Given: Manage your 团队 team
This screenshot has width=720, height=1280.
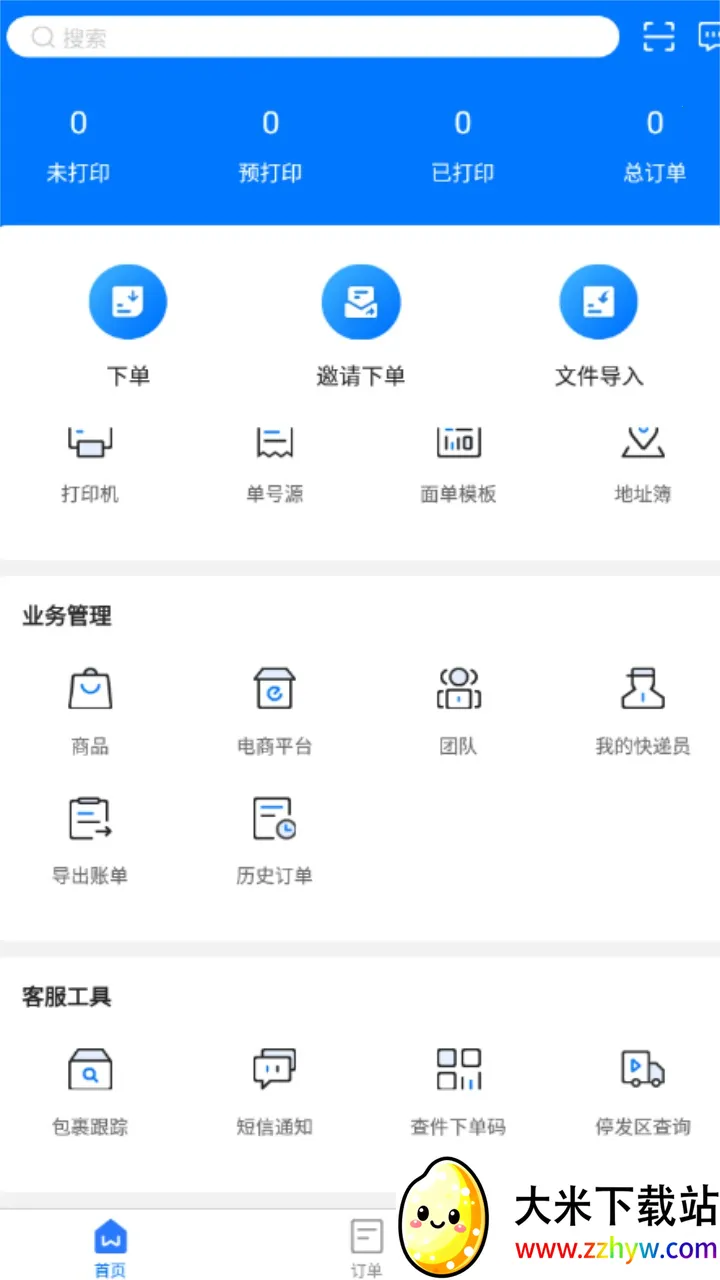Looking at the screenshot, I should (x=458, y=708).
